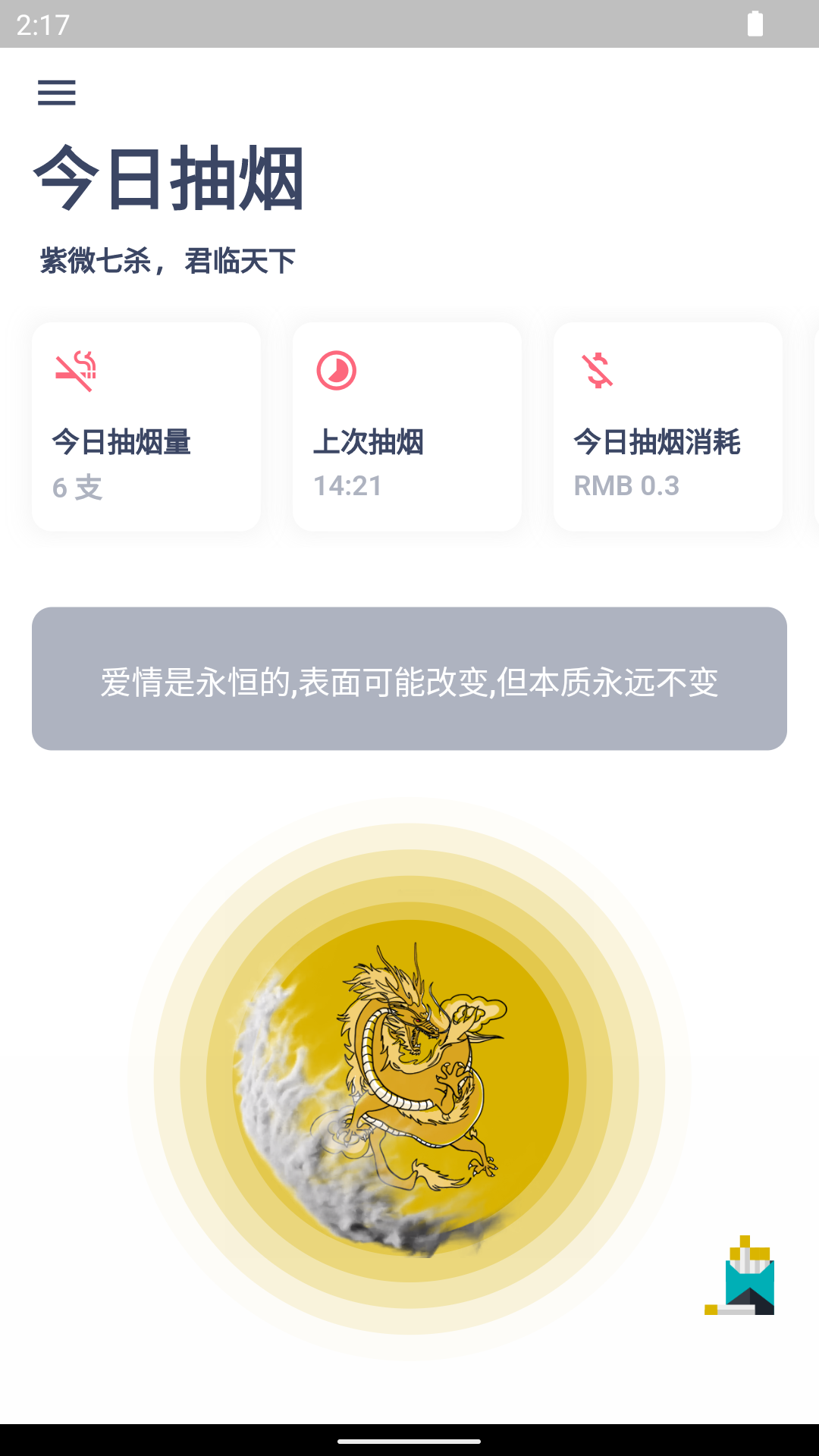Select the 14:21 timestamp on 上次抽烟

349,486
